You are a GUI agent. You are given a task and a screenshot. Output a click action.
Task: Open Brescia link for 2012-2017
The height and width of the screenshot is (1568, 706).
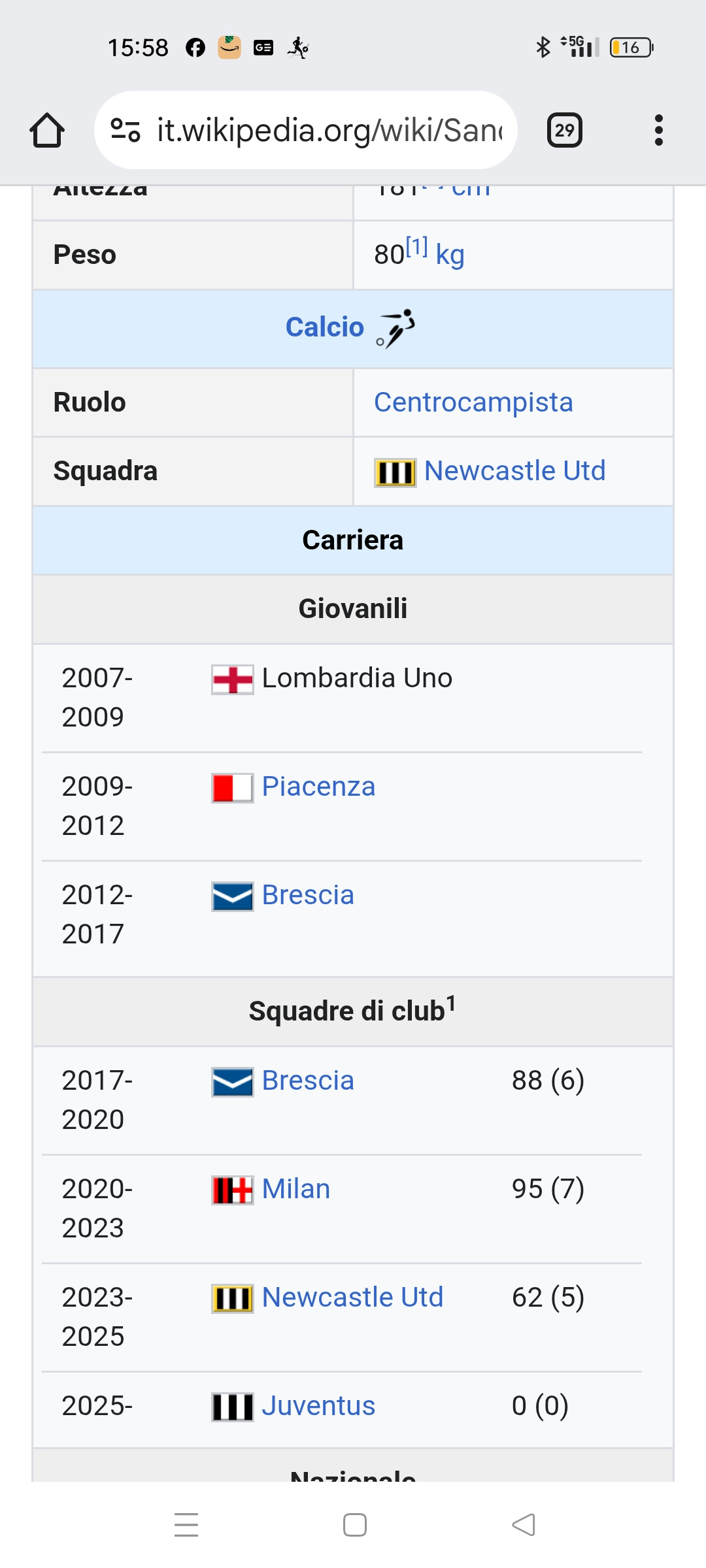pos(308,895)
